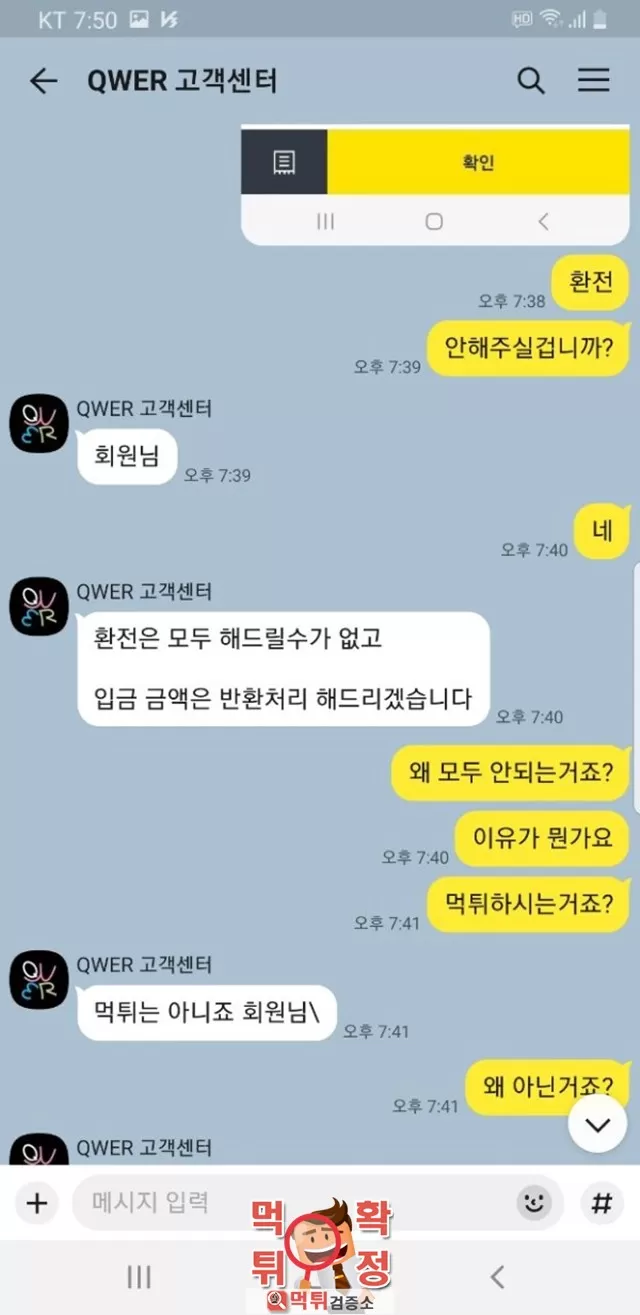Viewport: 640px width, 1315px height.
Task: Search within this chat conversation
Action: pos(531,81)
